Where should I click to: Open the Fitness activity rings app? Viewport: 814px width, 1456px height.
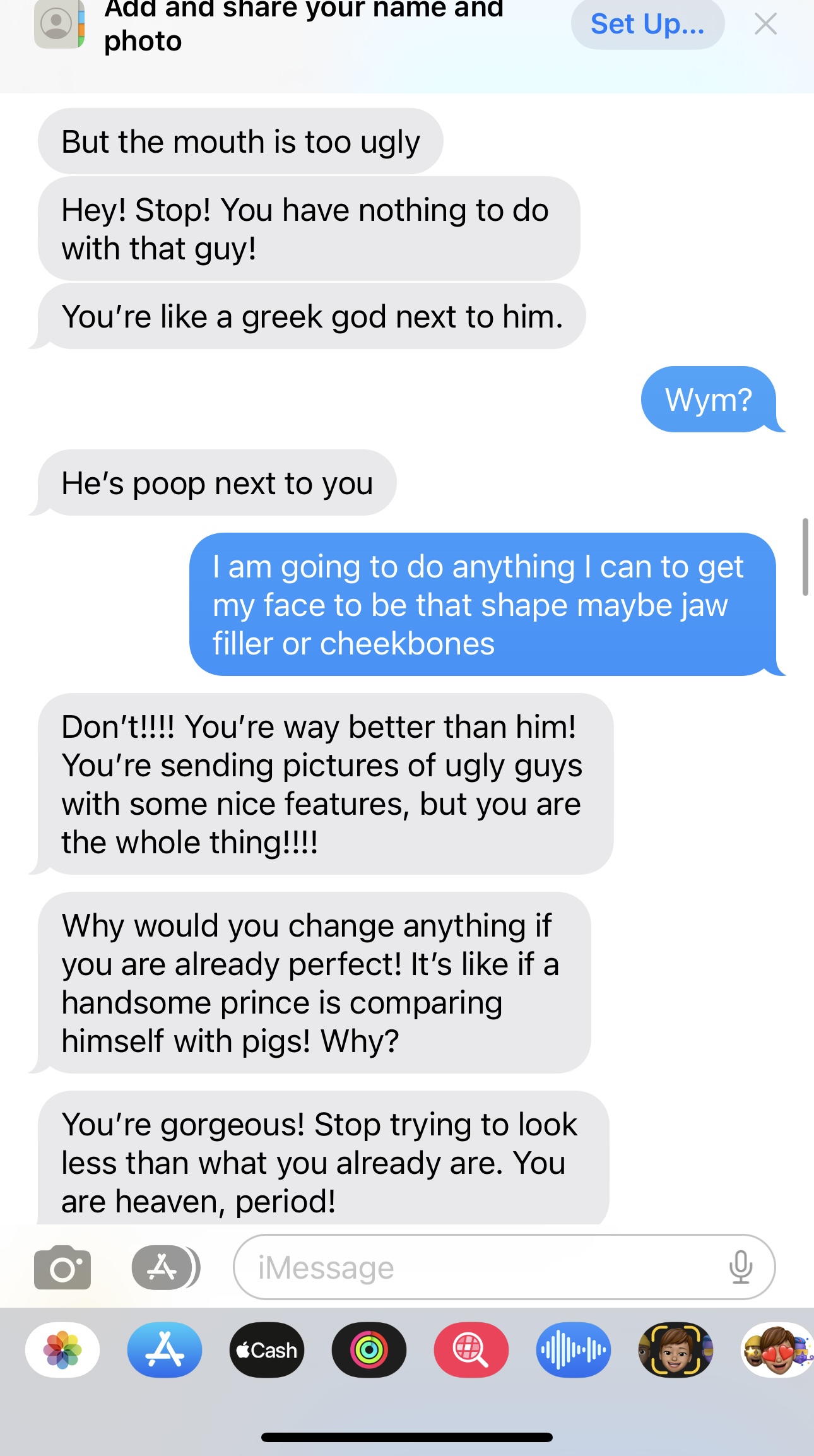(x=369, y=1350)
